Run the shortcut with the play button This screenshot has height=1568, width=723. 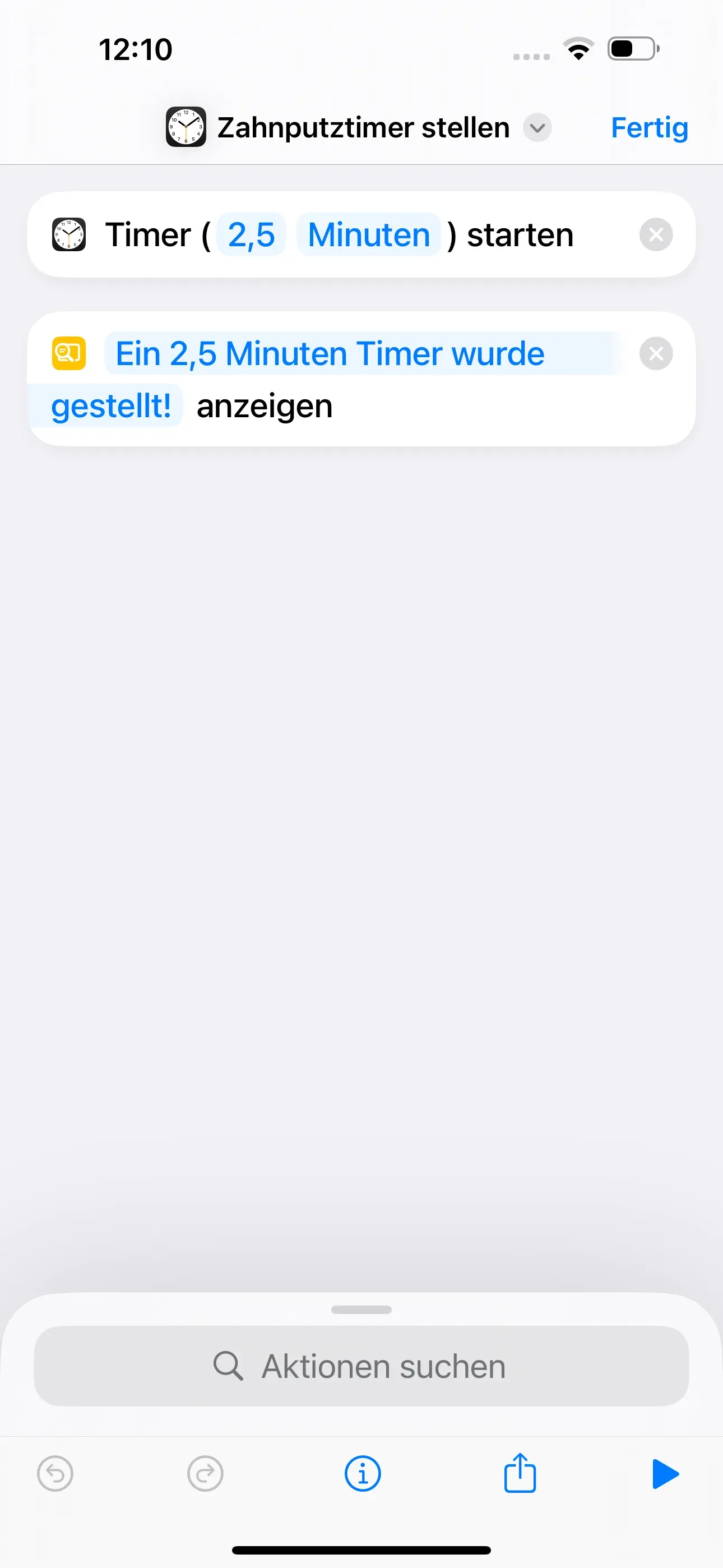click(x=665, y=1474)
